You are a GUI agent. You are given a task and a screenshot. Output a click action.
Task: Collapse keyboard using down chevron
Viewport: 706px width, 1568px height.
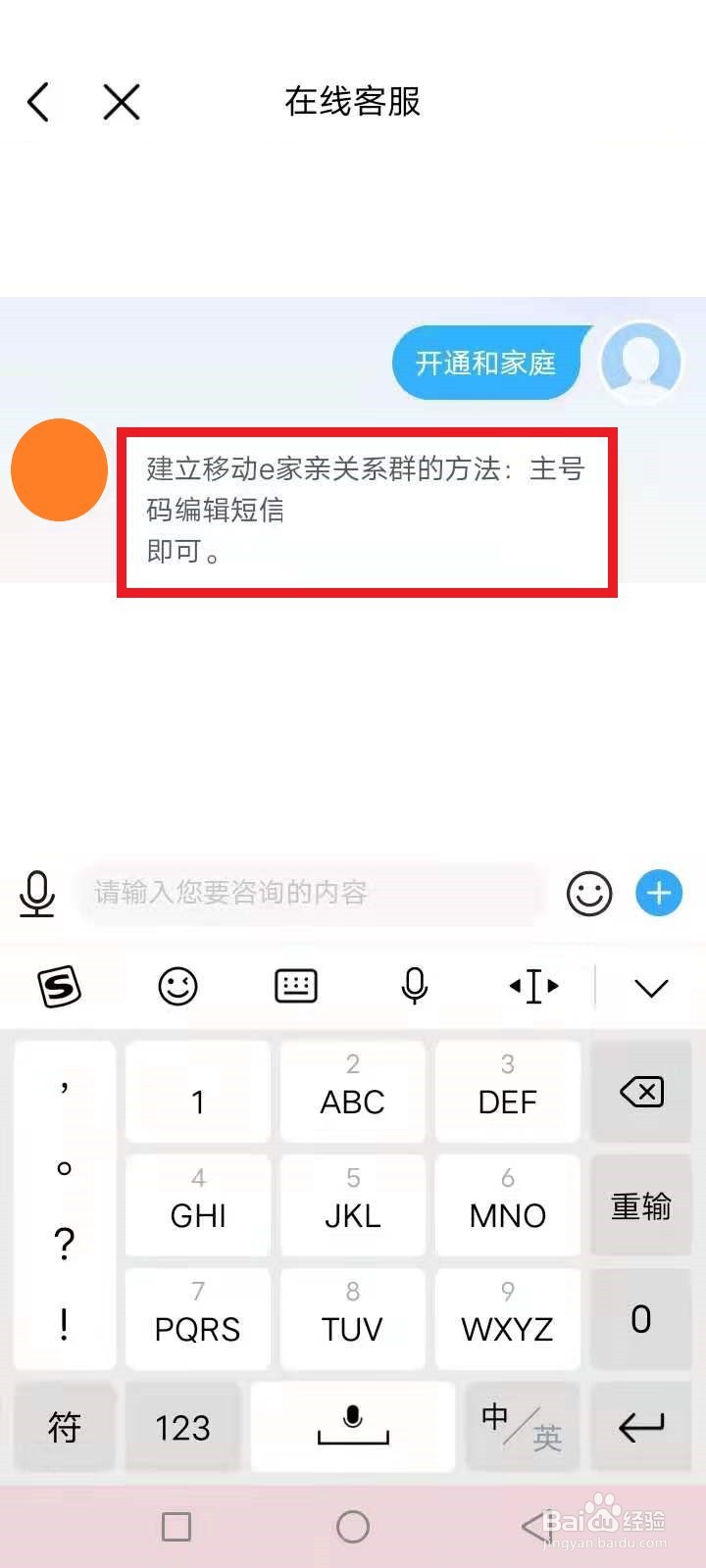tap(652, 988)
